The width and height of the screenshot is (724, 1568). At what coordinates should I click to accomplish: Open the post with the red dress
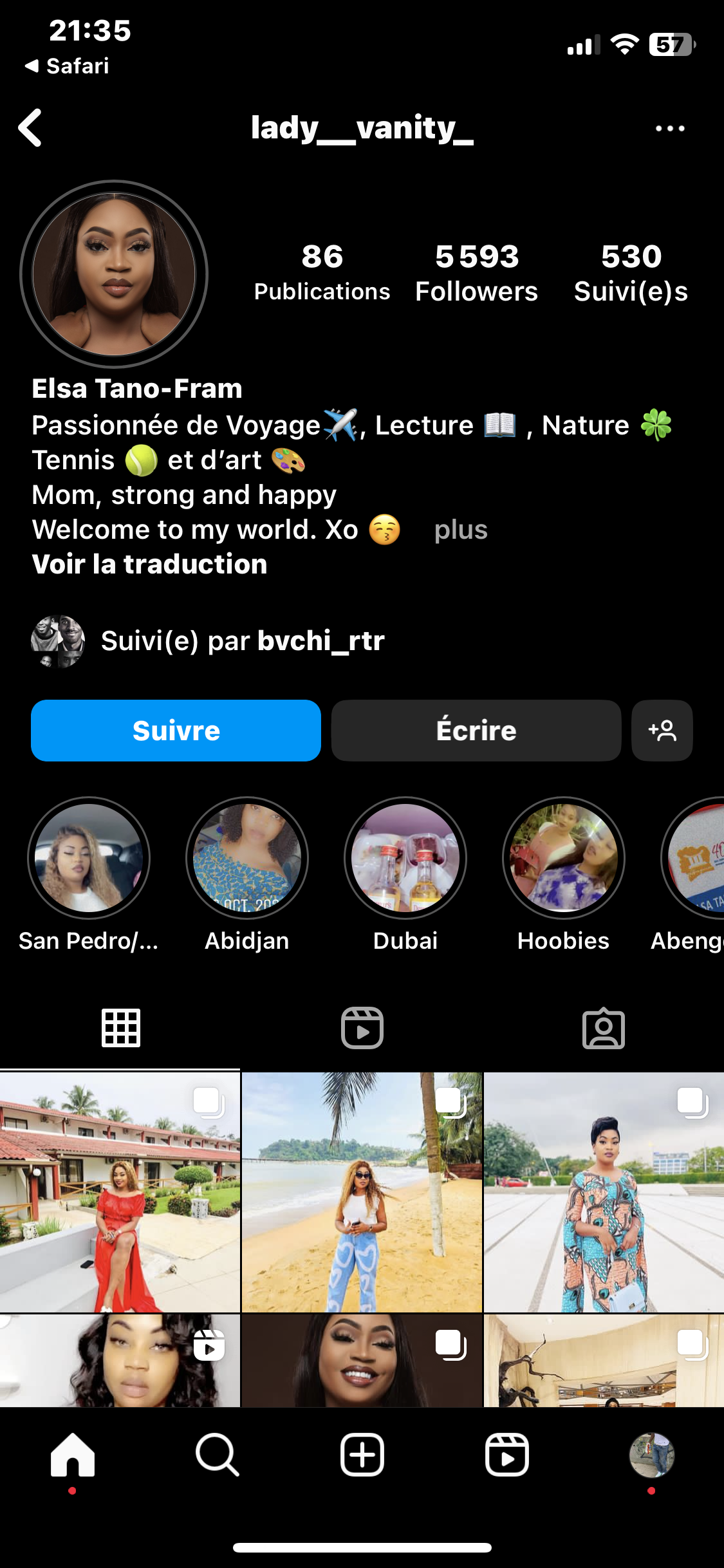120,1192
